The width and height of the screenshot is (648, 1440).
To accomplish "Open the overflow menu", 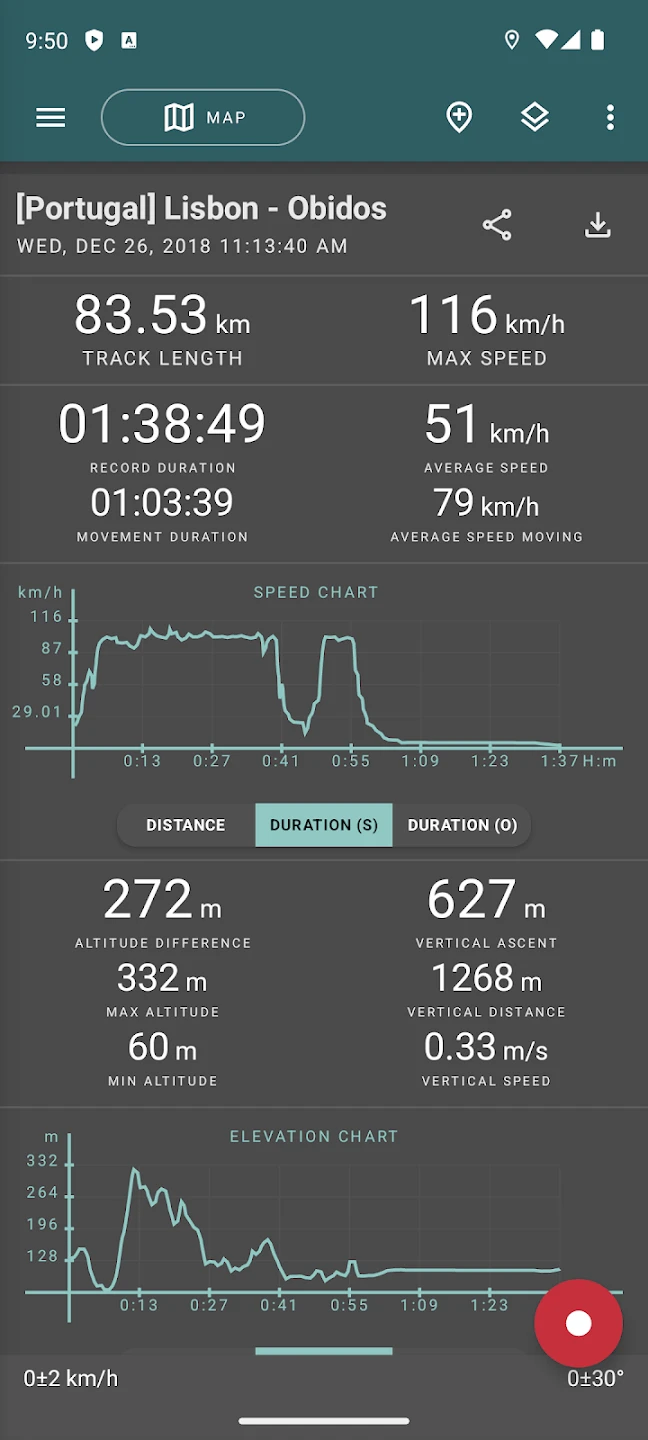I will [x=610, y=118].
